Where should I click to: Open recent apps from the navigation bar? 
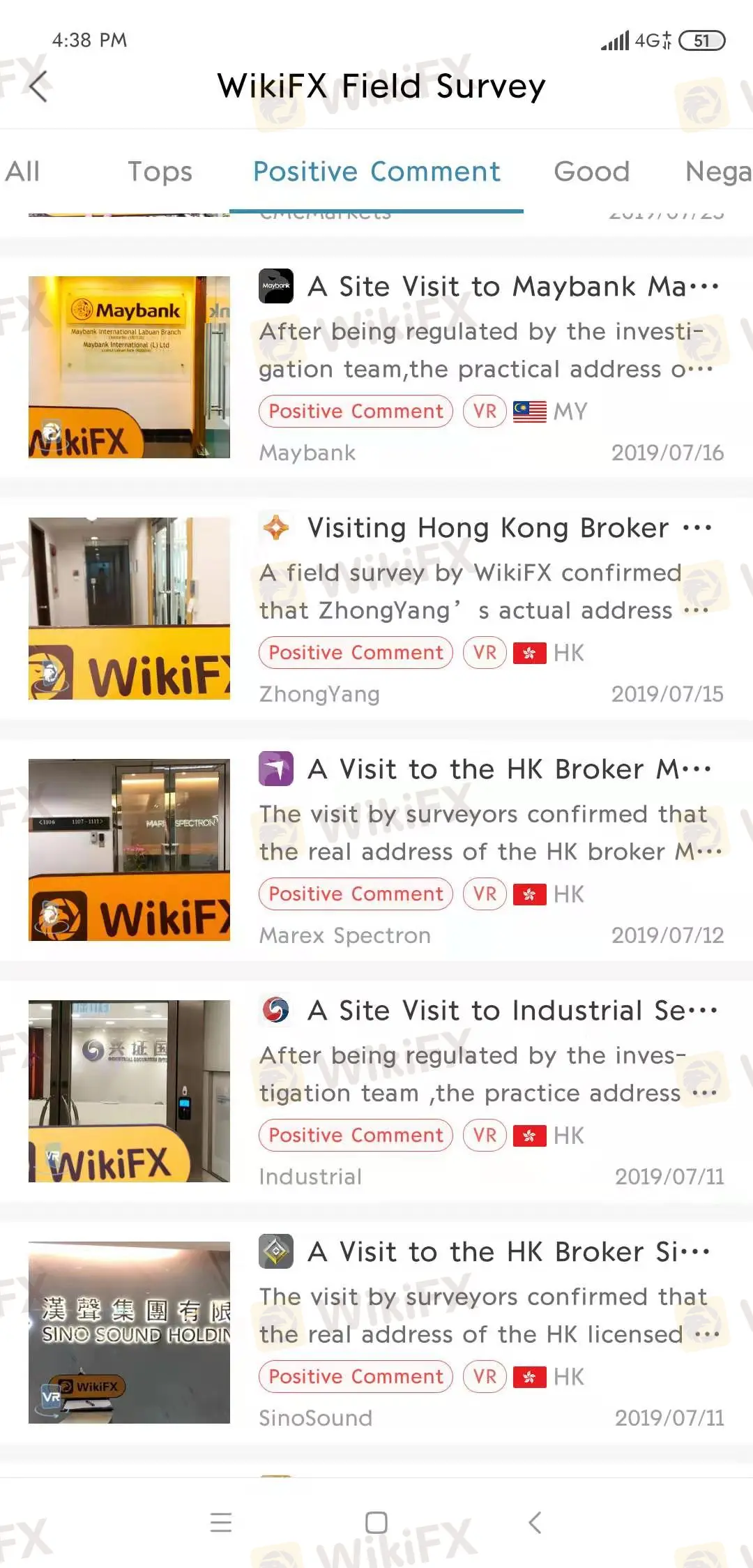click(221, 1522)
